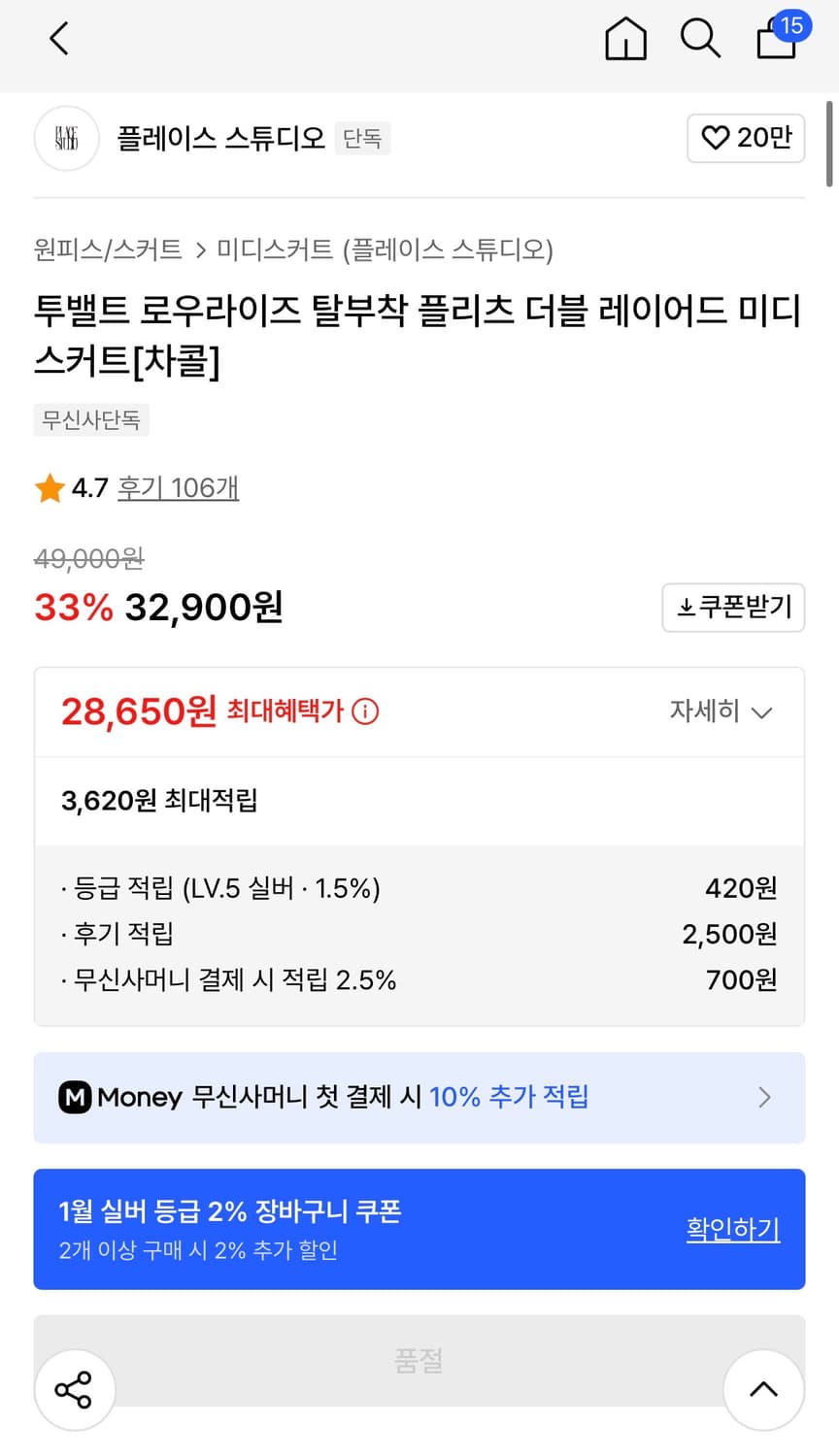Open the 플레이스 스튜디오 brand logo
This screenshot has height=1456, width=839.
point(66,139)
